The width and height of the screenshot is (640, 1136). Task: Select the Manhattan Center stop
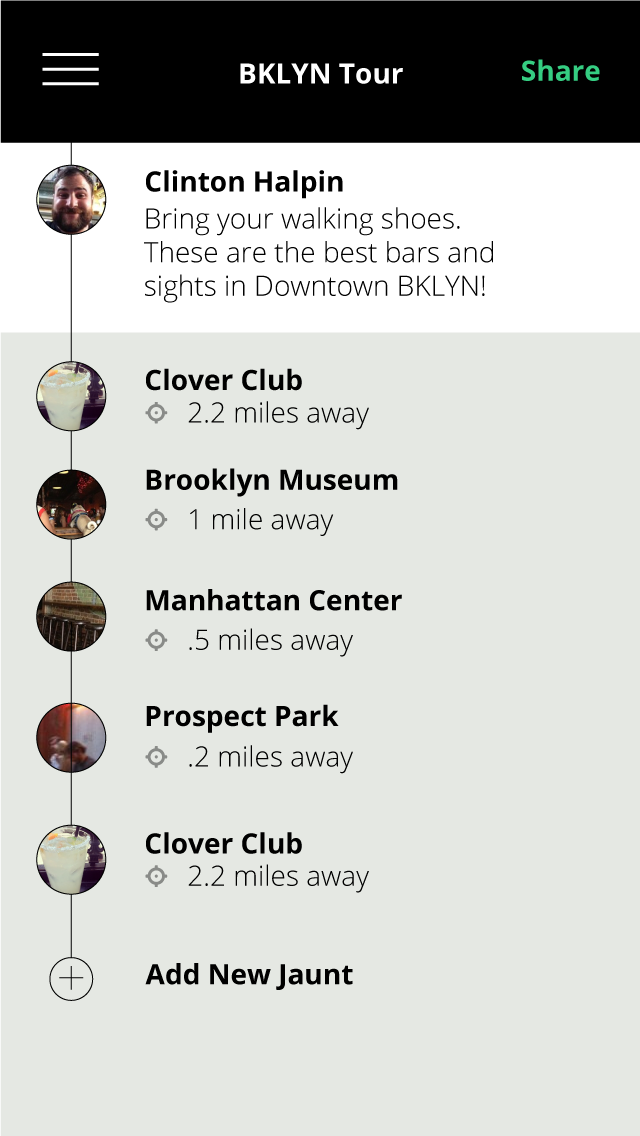coord(320,620)
